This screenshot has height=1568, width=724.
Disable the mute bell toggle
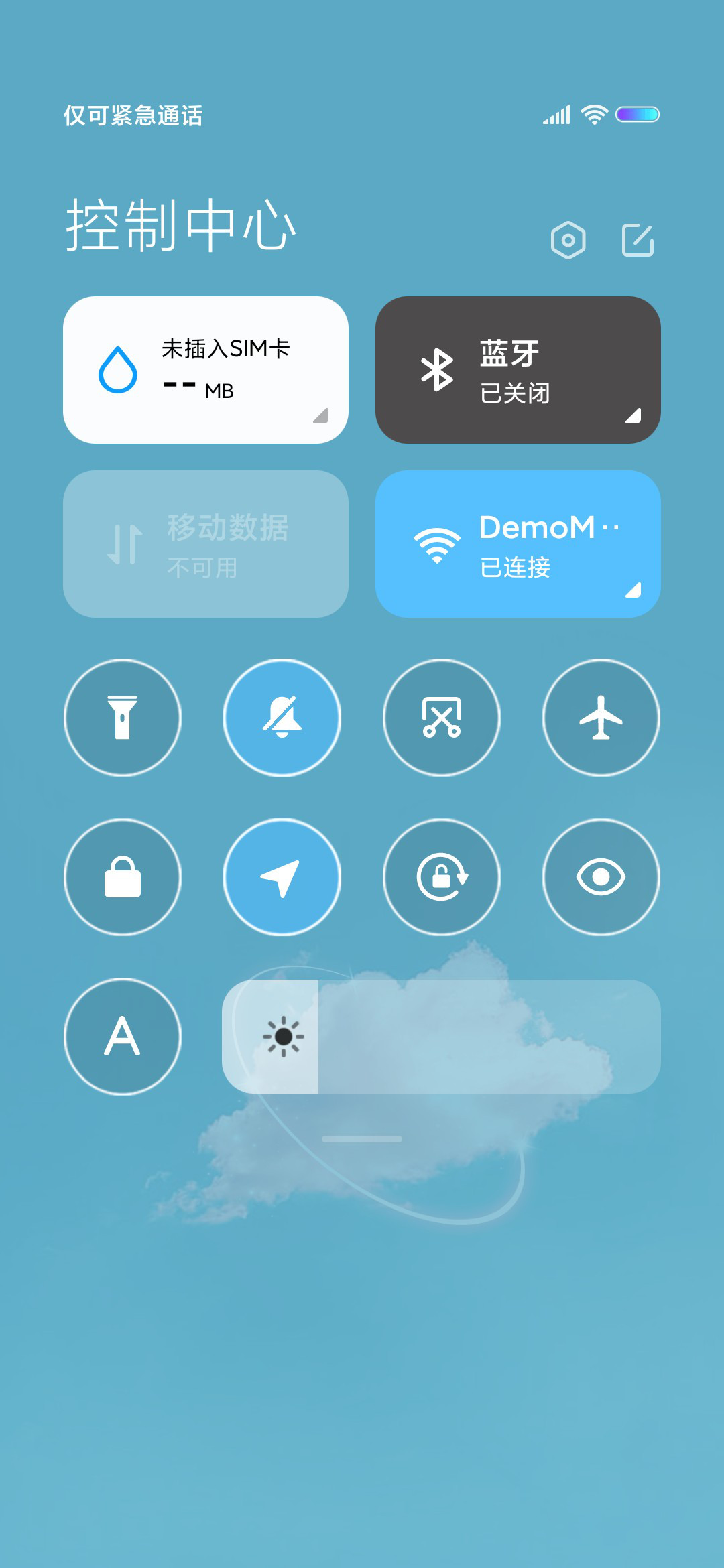[x=282, y=718]
